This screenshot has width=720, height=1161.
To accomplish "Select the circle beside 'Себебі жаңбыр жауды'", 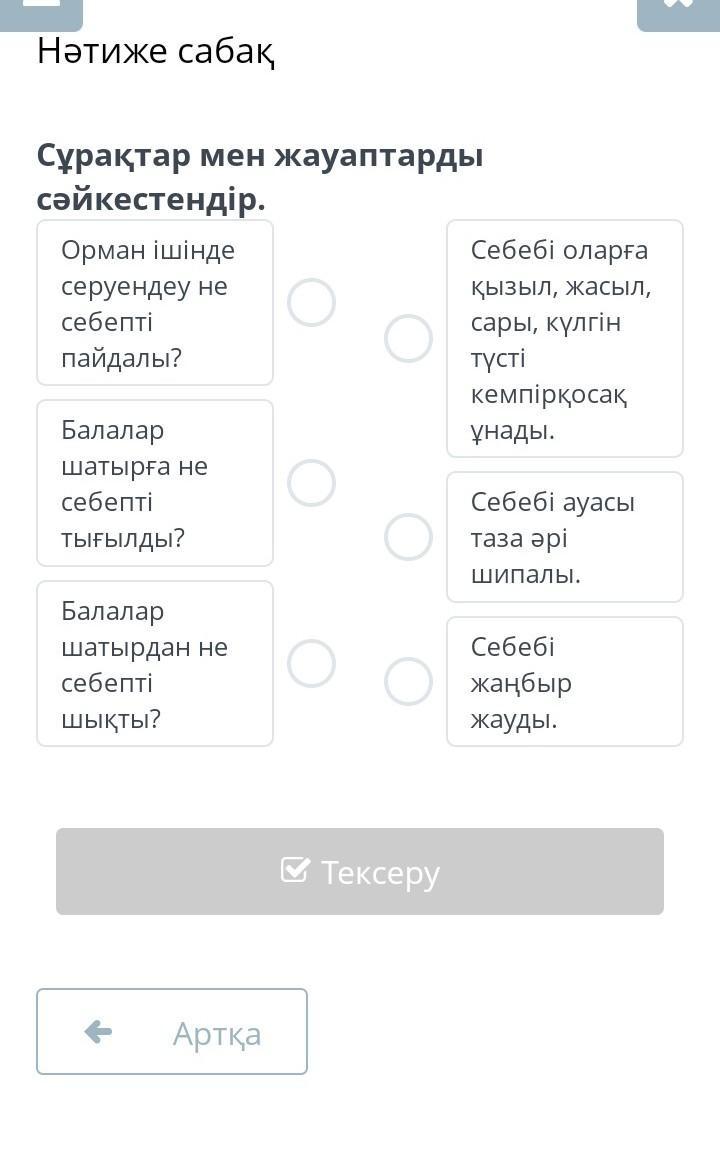I will (x=408, y=681).
